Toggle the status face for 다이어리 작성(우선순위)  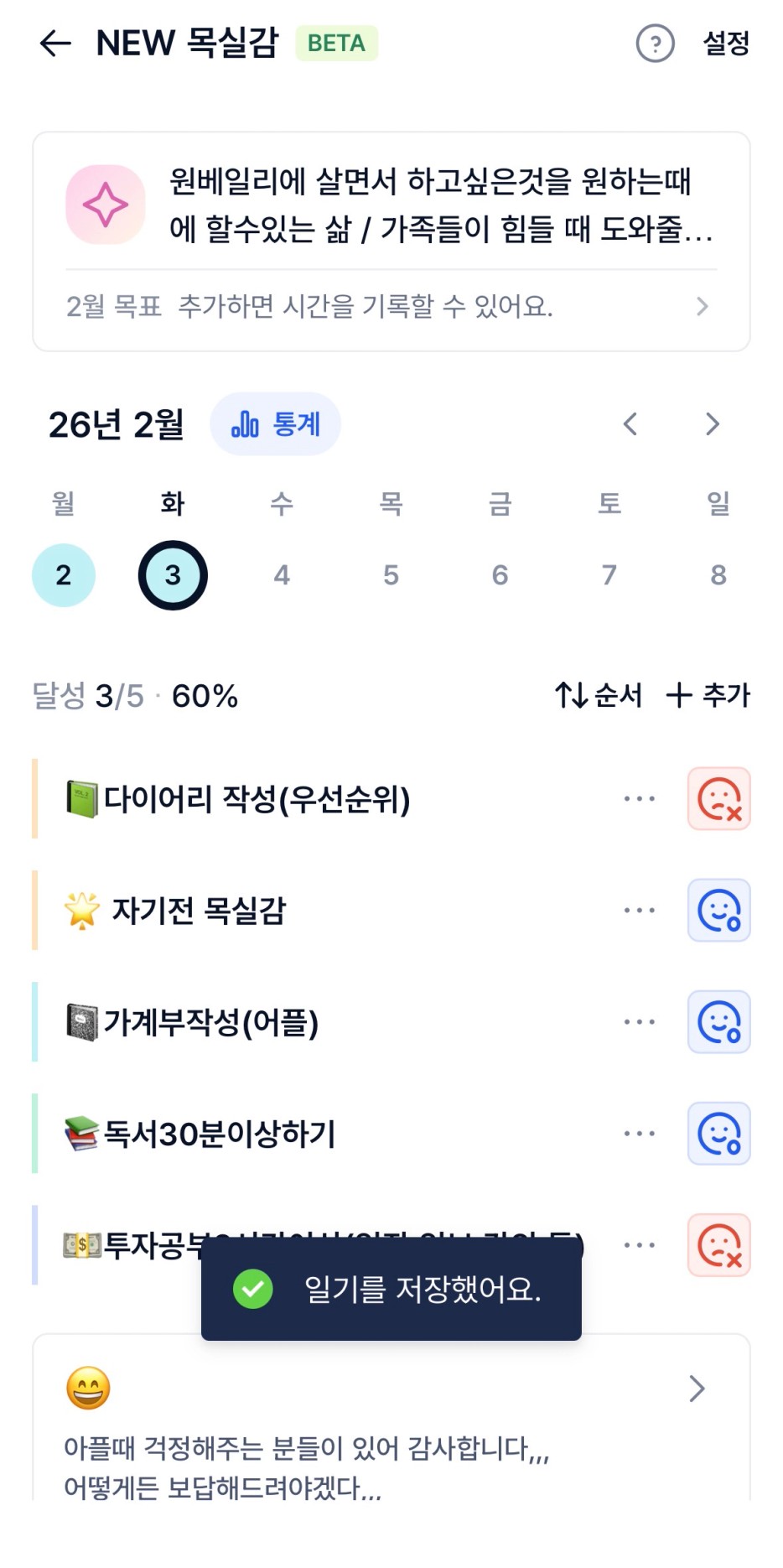[718, 799]
